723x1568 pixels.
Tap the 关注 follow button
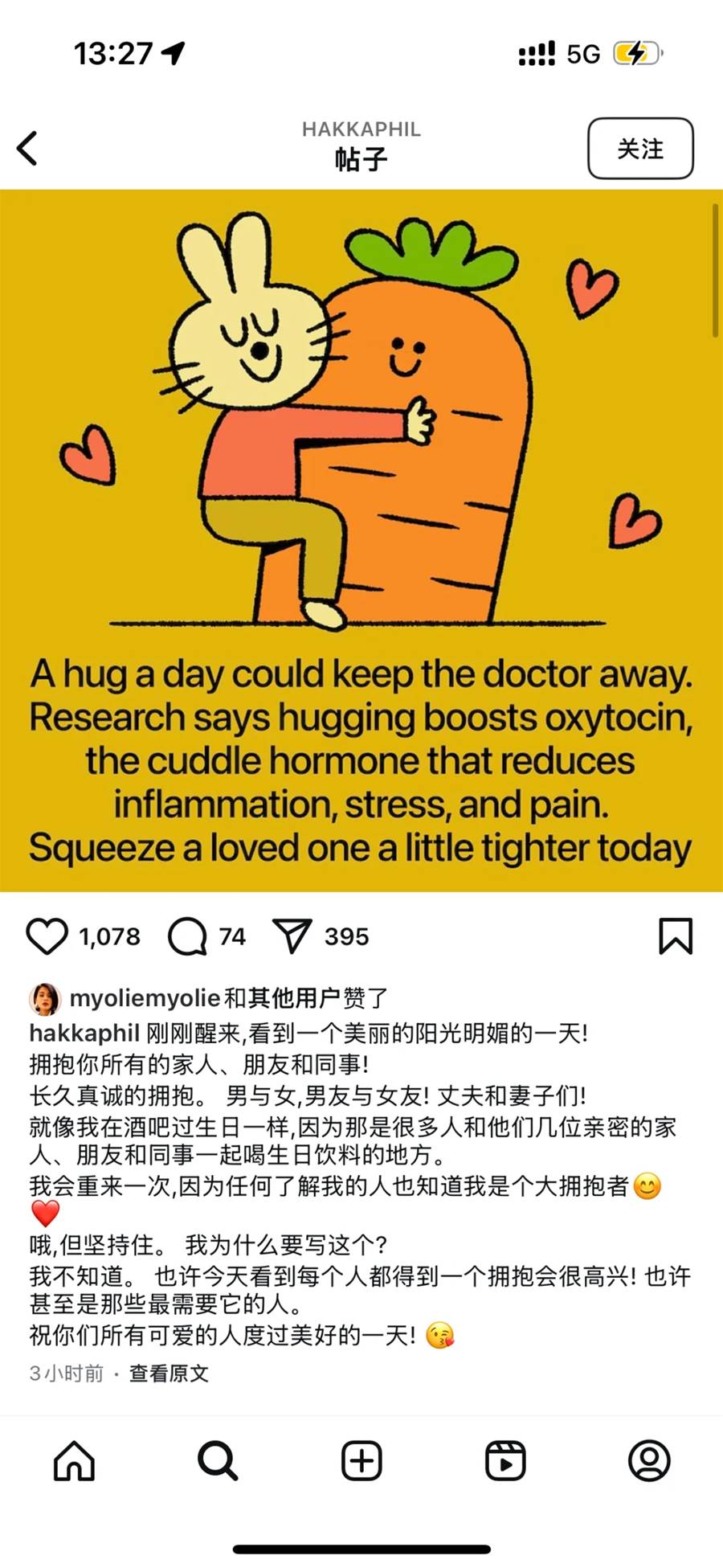(640, 149)
